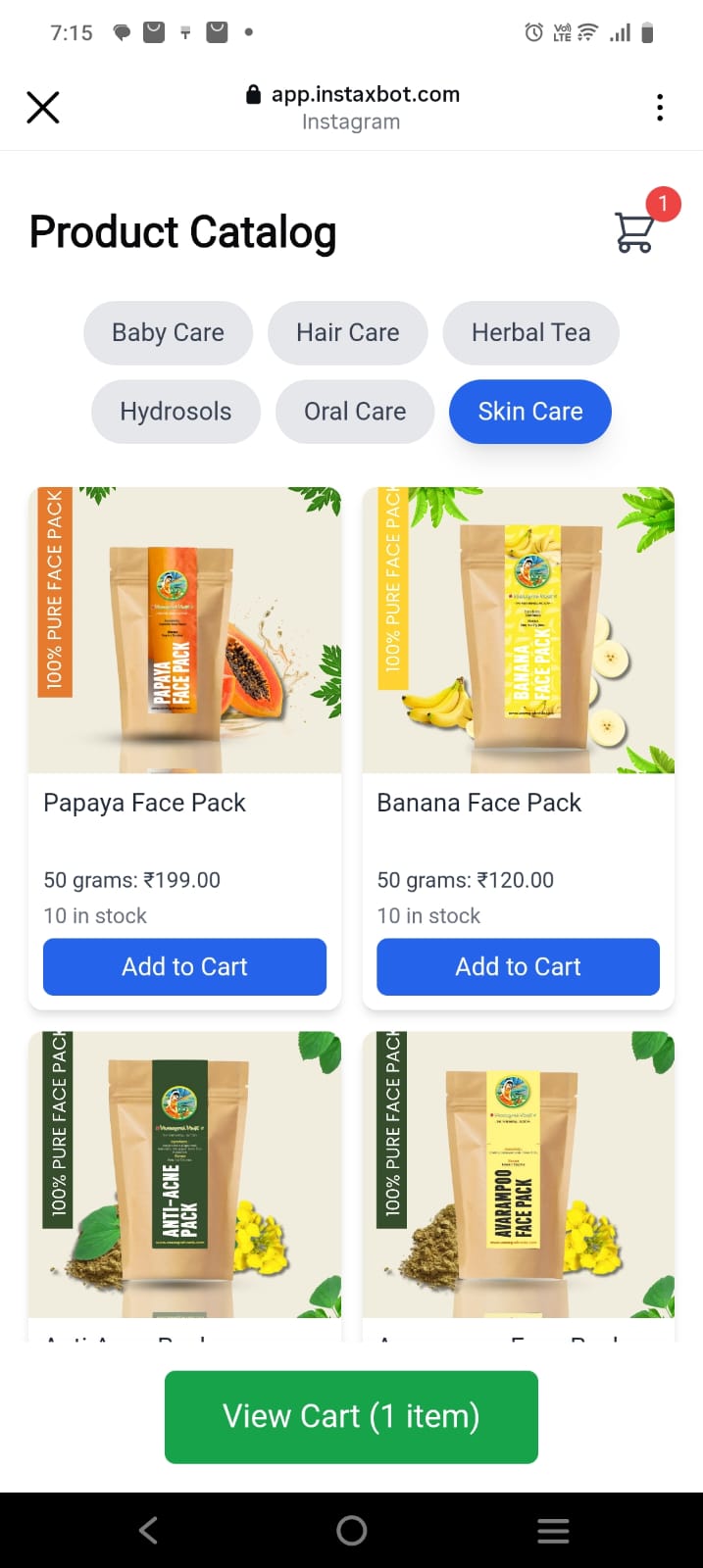Filter products by Herbal Tea
This screenshot has height=1568, width=703.
(530, 333)
